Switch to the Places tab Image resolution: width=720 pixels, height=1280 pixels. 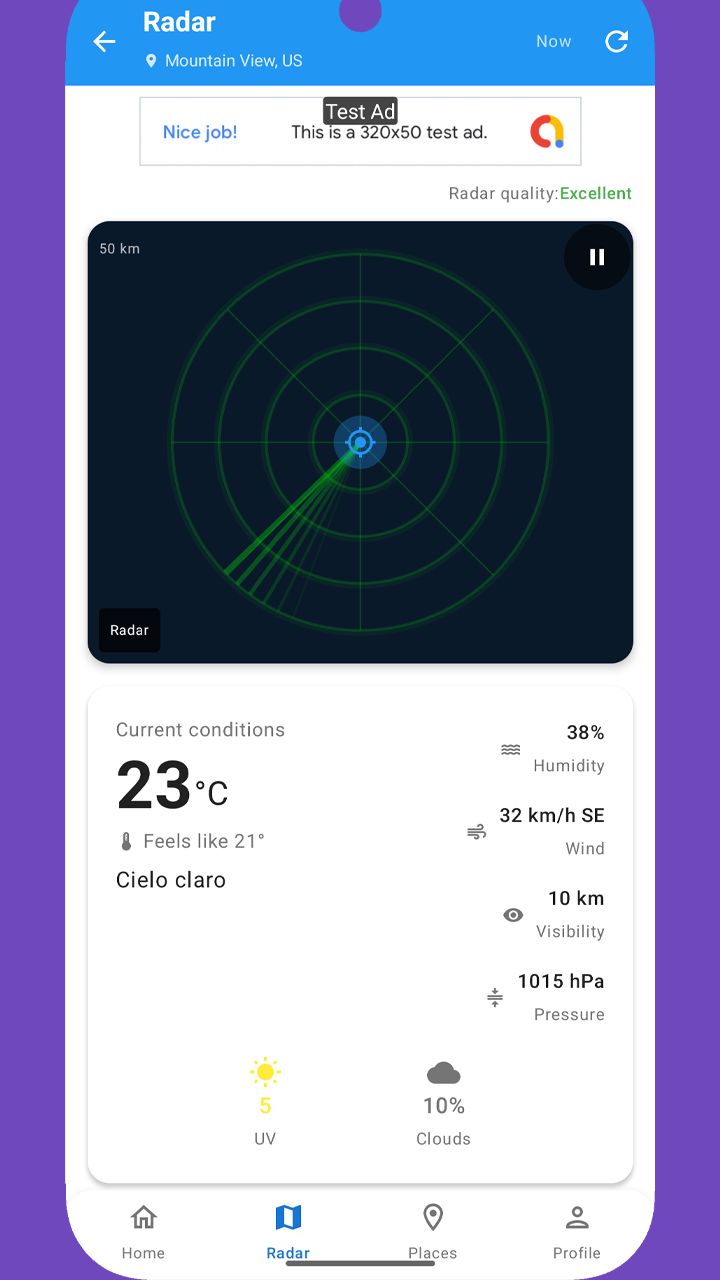(x=432, y=1231)
